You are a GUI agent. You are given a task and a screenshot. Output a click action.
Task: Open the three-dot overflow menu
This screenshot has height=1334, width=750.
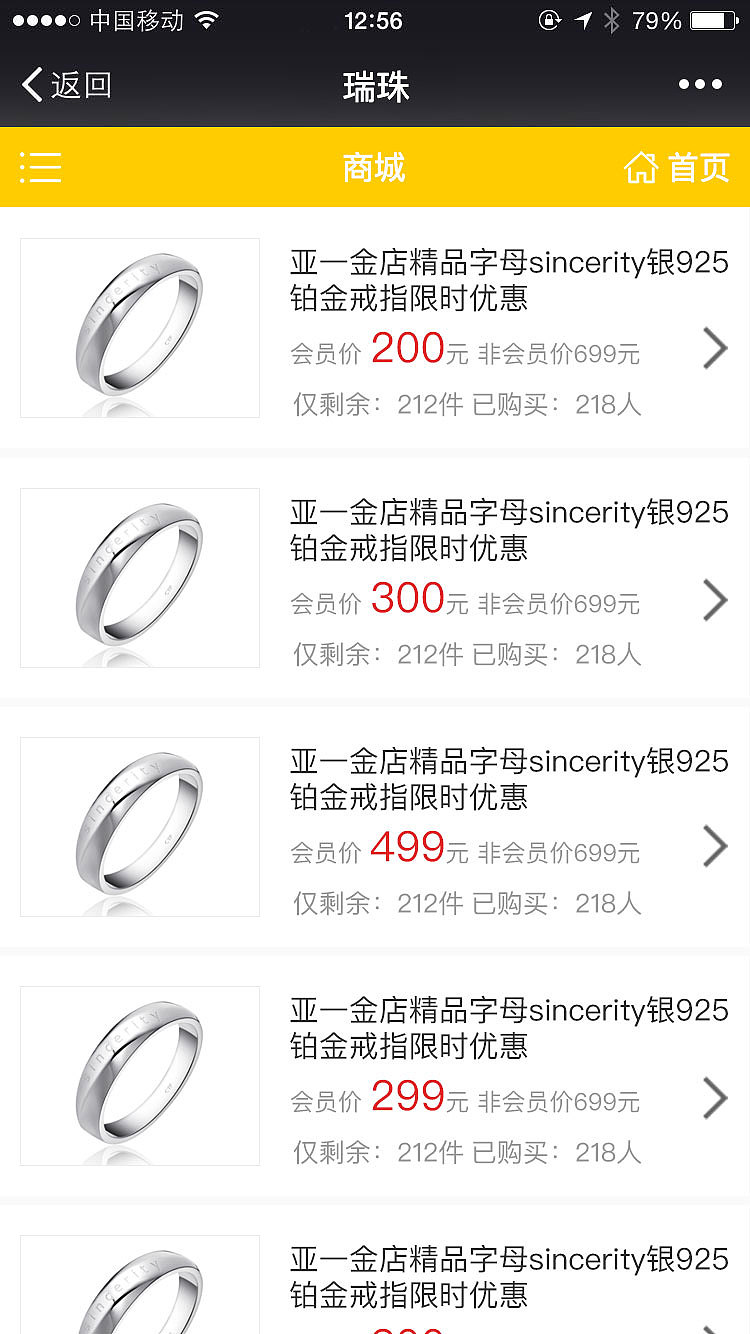point(700,85)
